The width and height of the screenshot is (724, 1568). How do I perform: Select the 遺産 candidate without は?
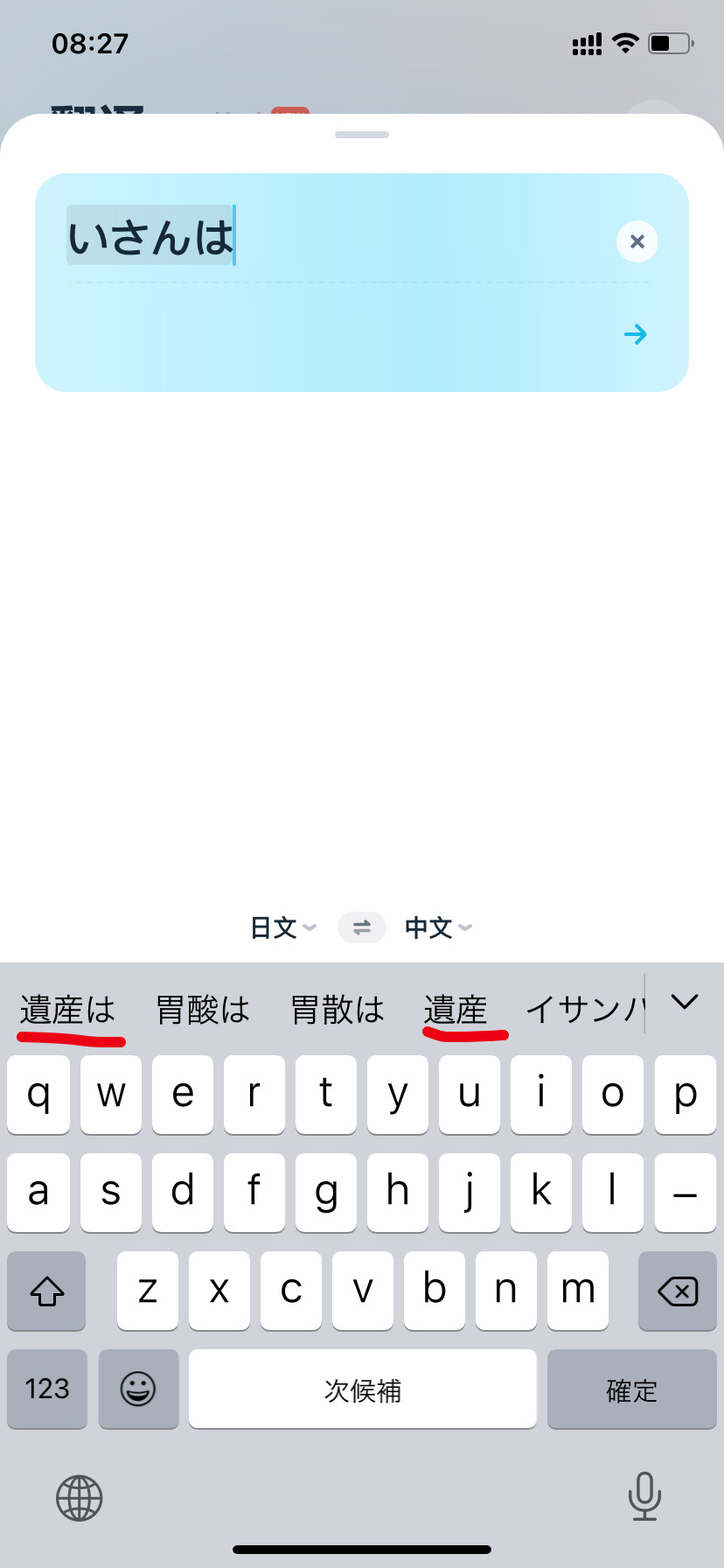pyautogui.click(x=456, y=1010)
